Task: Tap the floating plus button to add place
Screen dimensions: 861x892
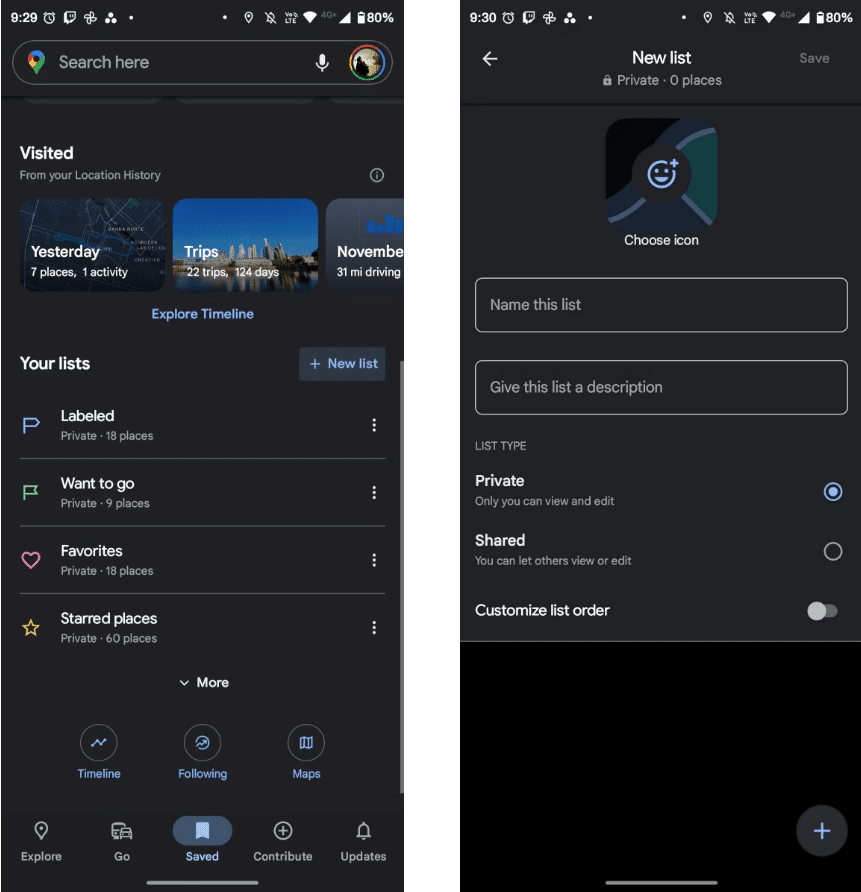Action: tap(822, 831)
